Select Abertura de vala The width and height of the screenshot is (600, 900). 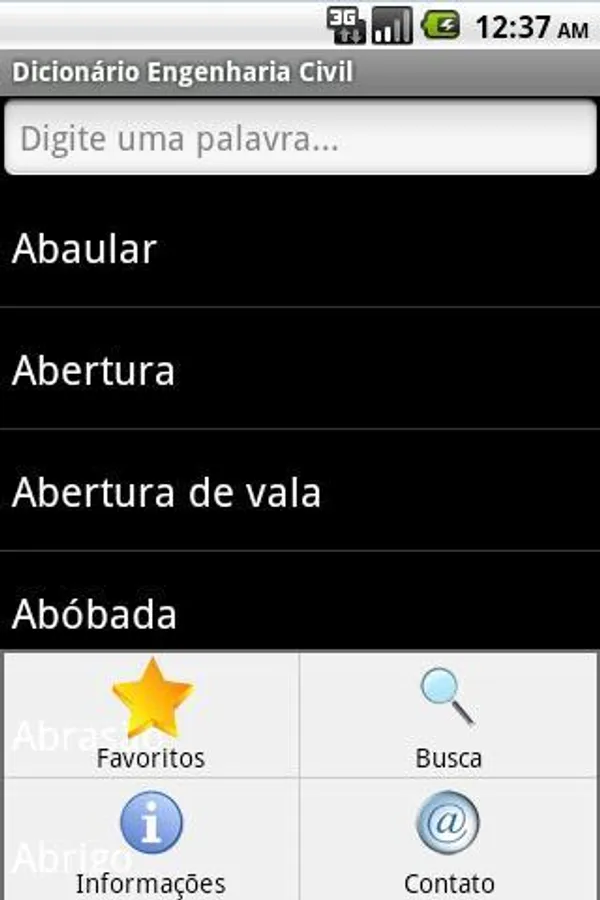pyautogui.click(x=300, y=493)
